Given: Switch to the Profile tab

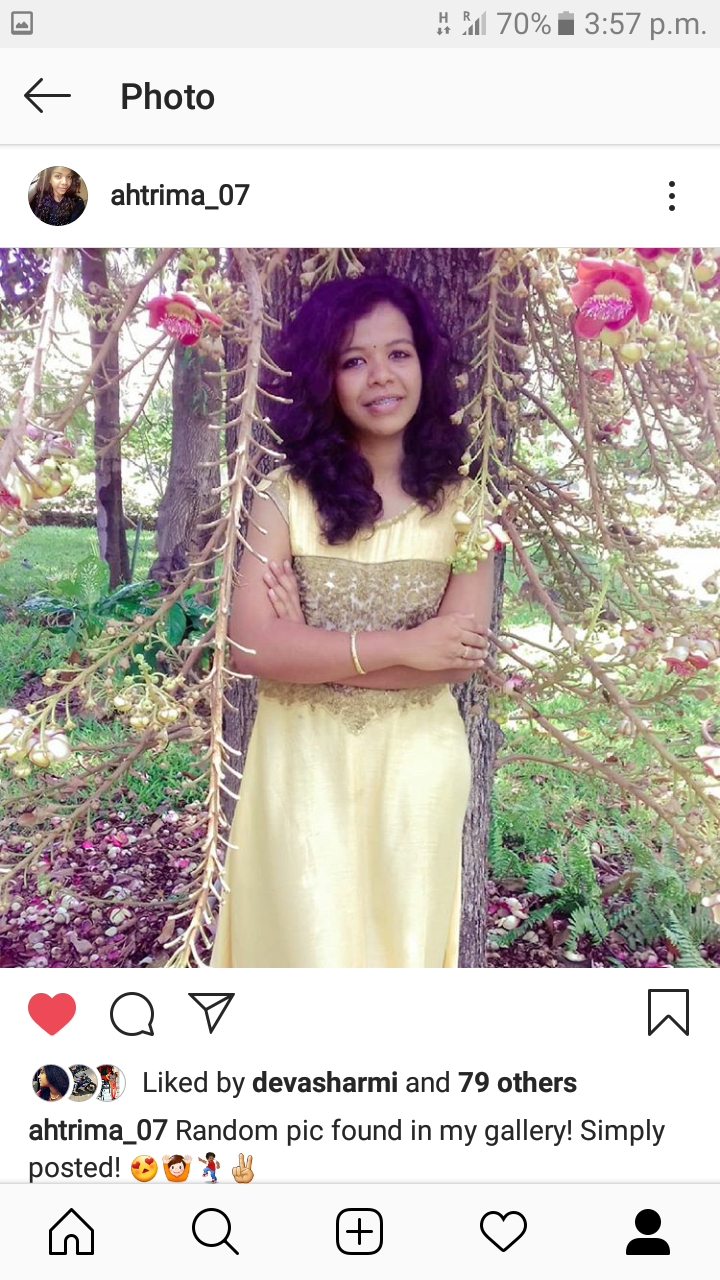Looking at the screenshot, I should (648, 1232).
